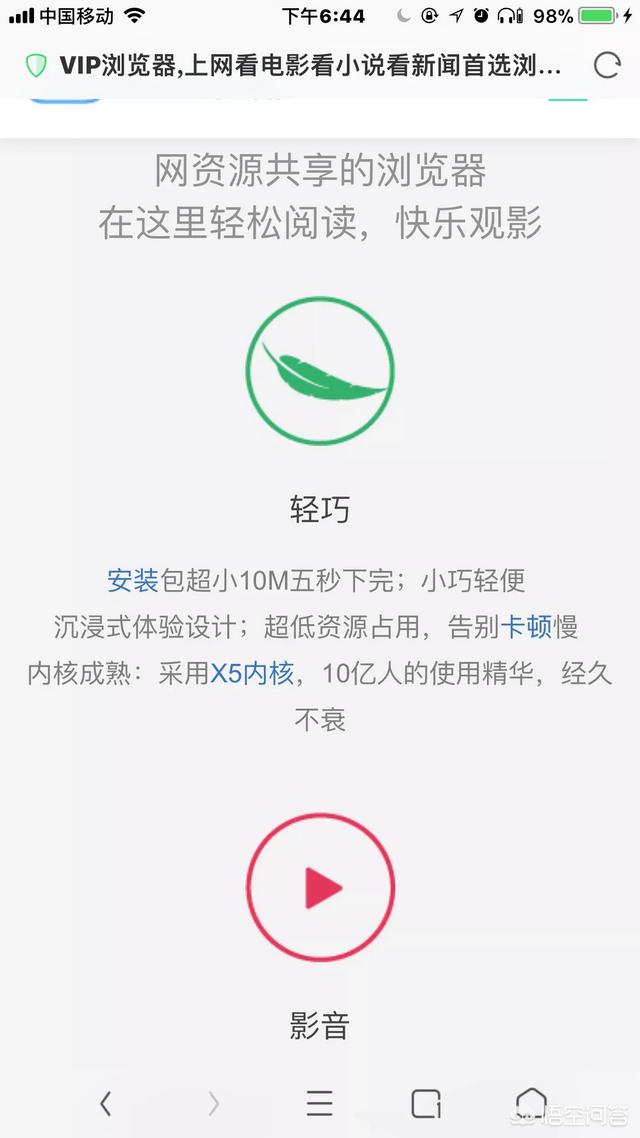
Task: Go back to the previous page
Action: pos(106,1103)
